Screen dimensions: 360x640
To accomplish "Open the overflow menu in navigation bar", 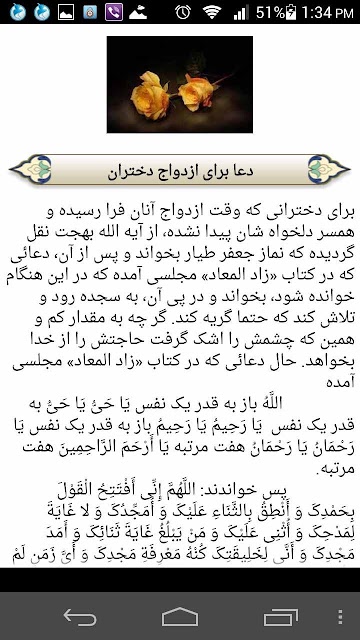I will 341,616.
